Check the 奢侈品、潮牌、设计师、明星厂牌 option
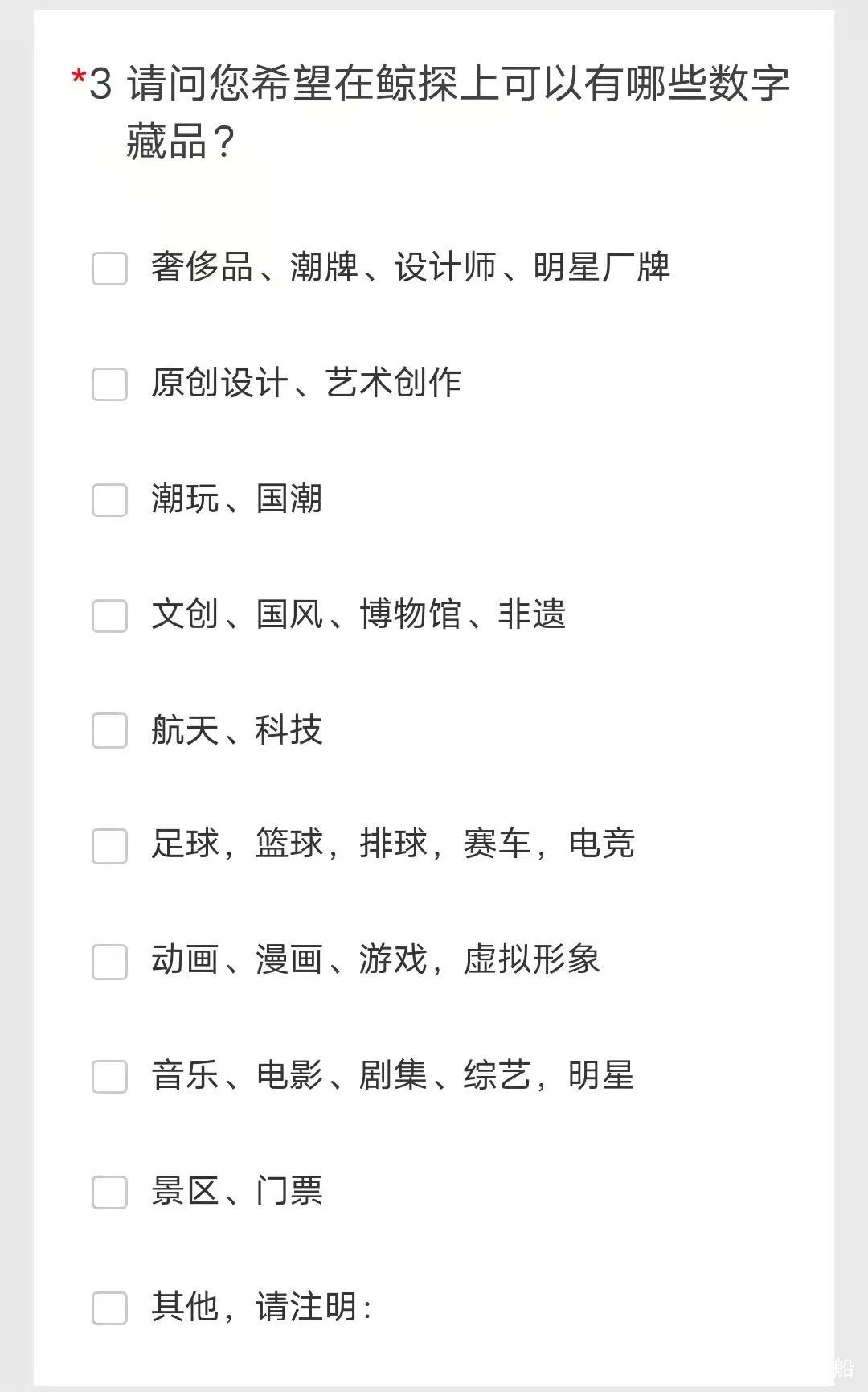The height and width of the screenshot is (1392, 868). pos(110,269)
